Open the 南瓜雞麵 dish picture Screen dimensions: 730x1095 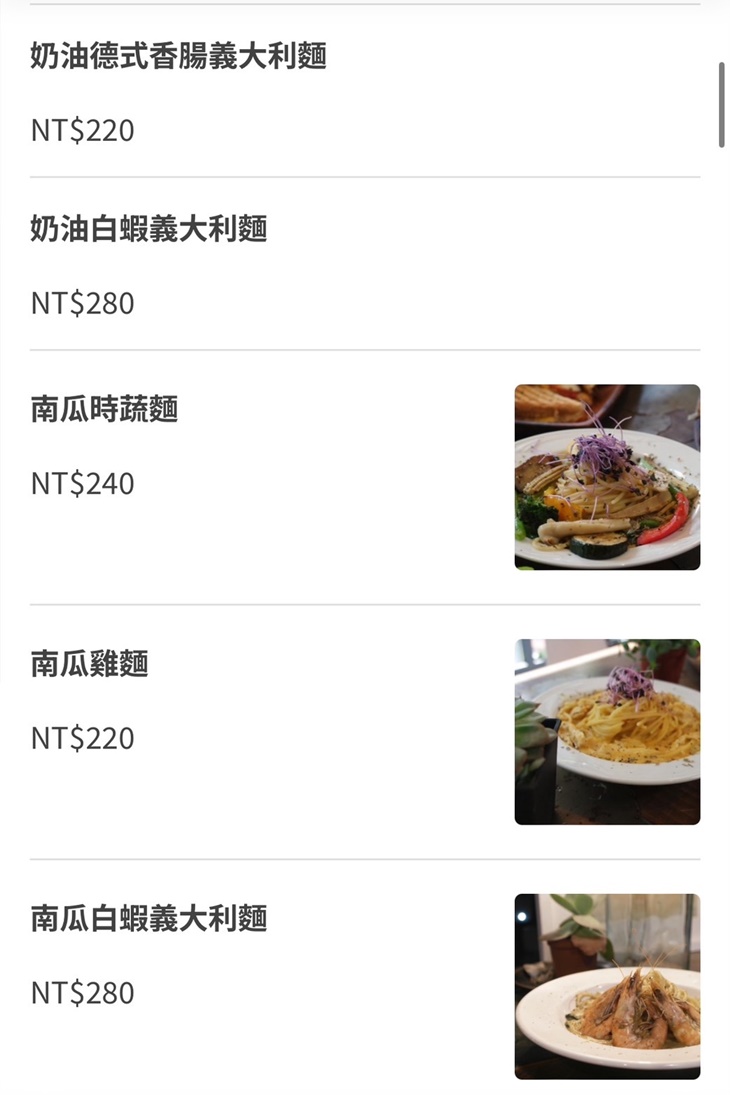coord(607,731)
